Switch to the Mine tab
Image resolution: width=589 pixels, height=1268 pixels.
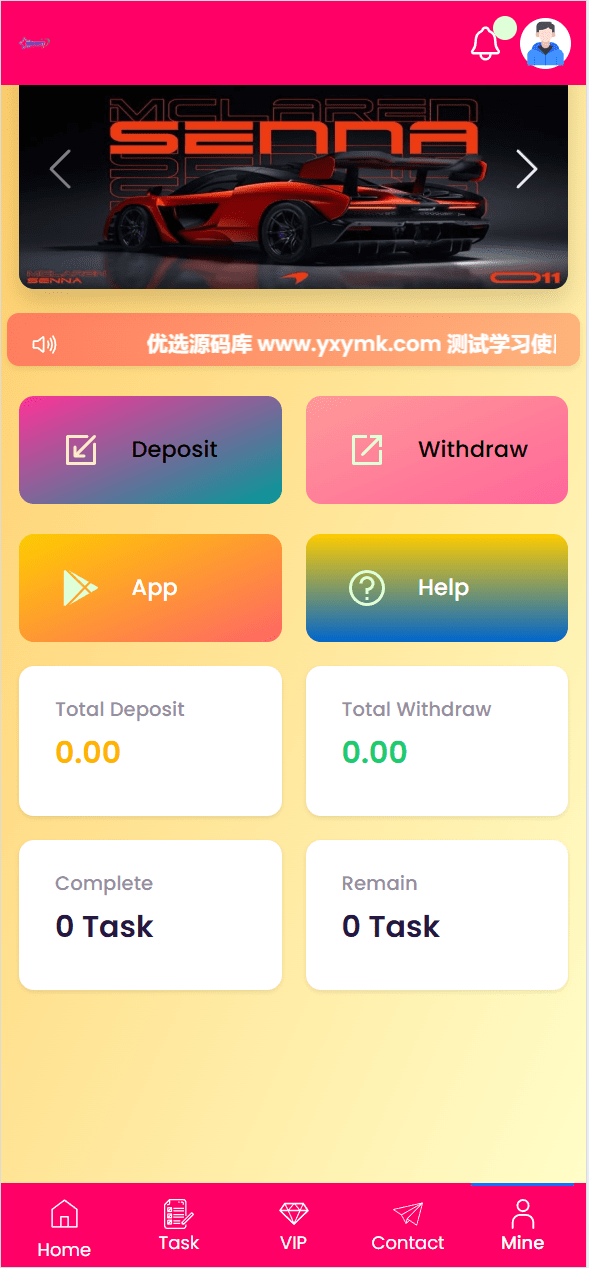coord(523,1226)
